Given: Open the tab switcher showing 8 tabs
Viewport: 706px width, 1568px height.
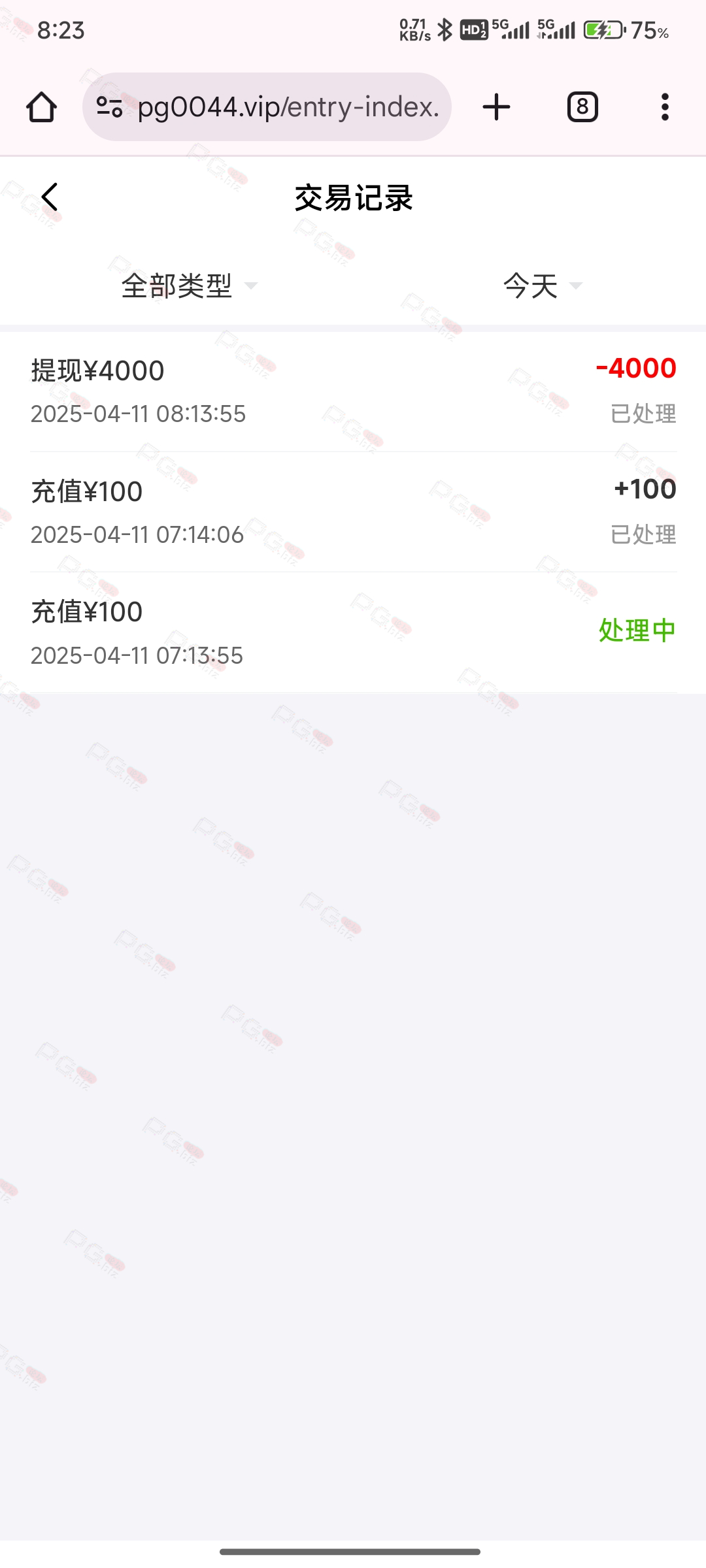Looking at the screenshot, I should (582, 107).
